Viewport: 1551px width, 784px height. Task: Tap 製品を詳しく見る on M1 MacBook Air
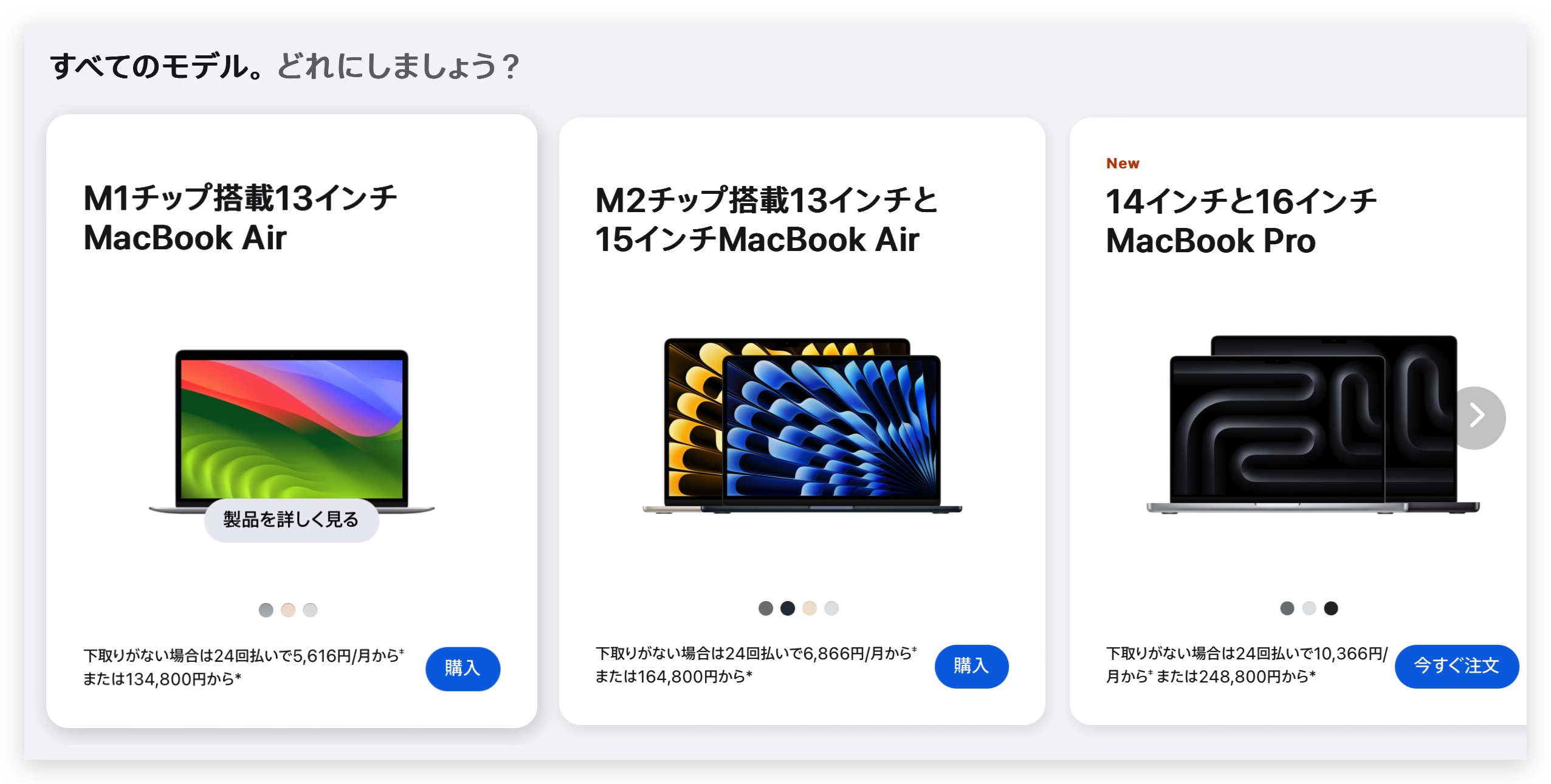coord(291,520)
